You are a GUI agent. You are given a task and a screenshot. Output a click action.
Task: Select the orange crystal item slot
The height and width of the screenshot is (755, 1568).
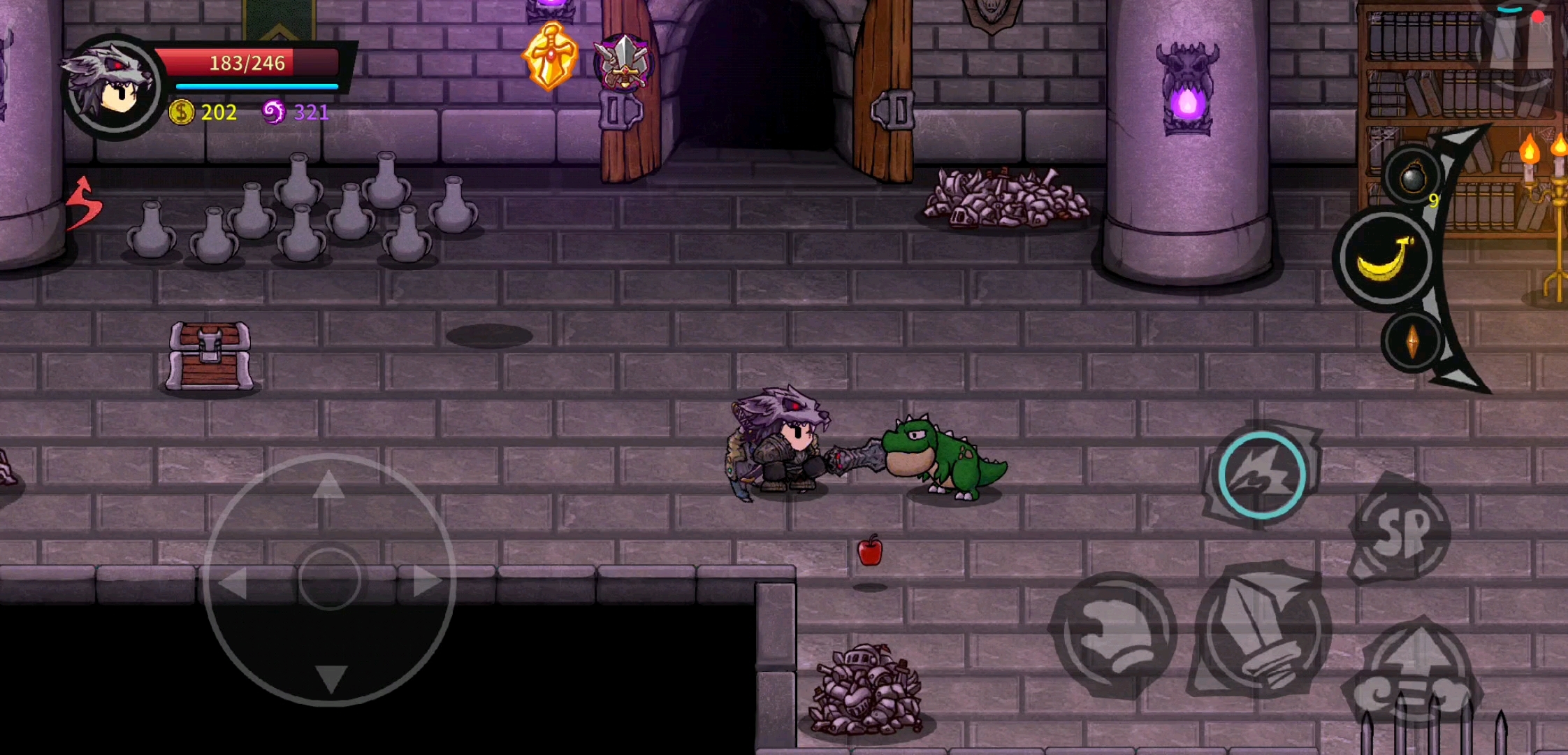[x=1412, y=342]
